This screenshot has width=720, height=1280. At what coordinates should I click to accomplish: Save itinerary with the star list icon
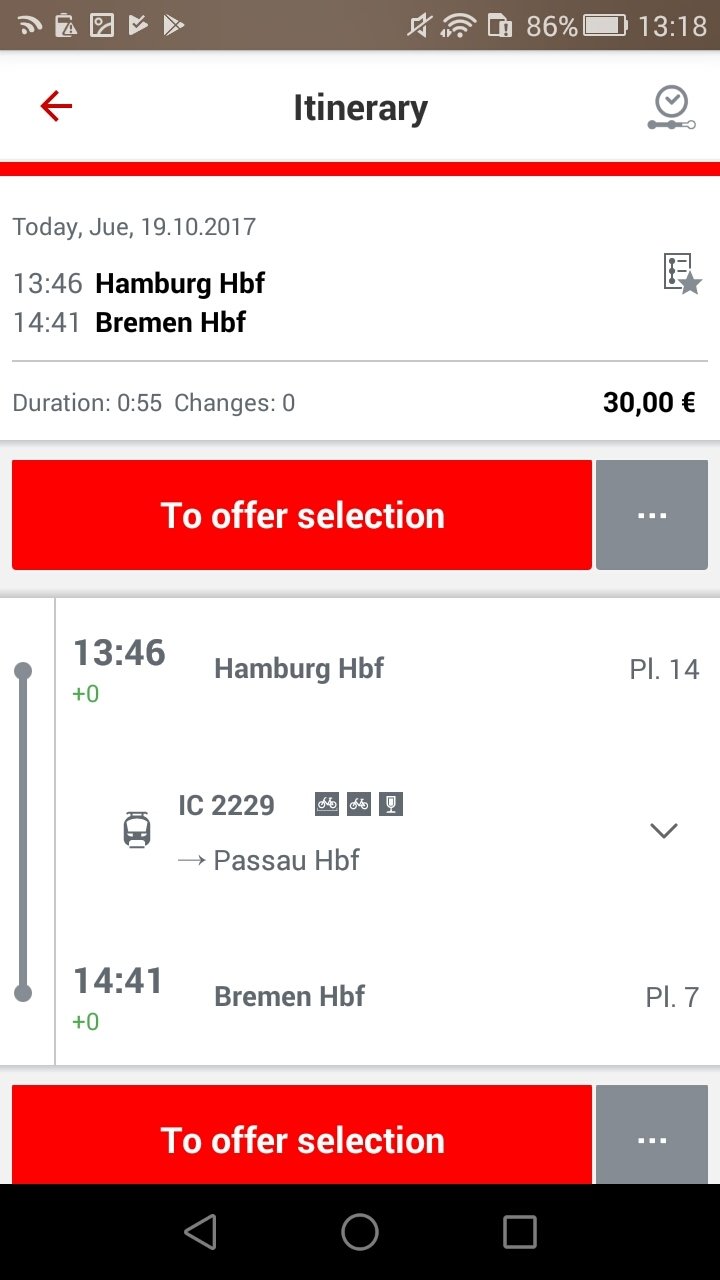coord(682,273)
